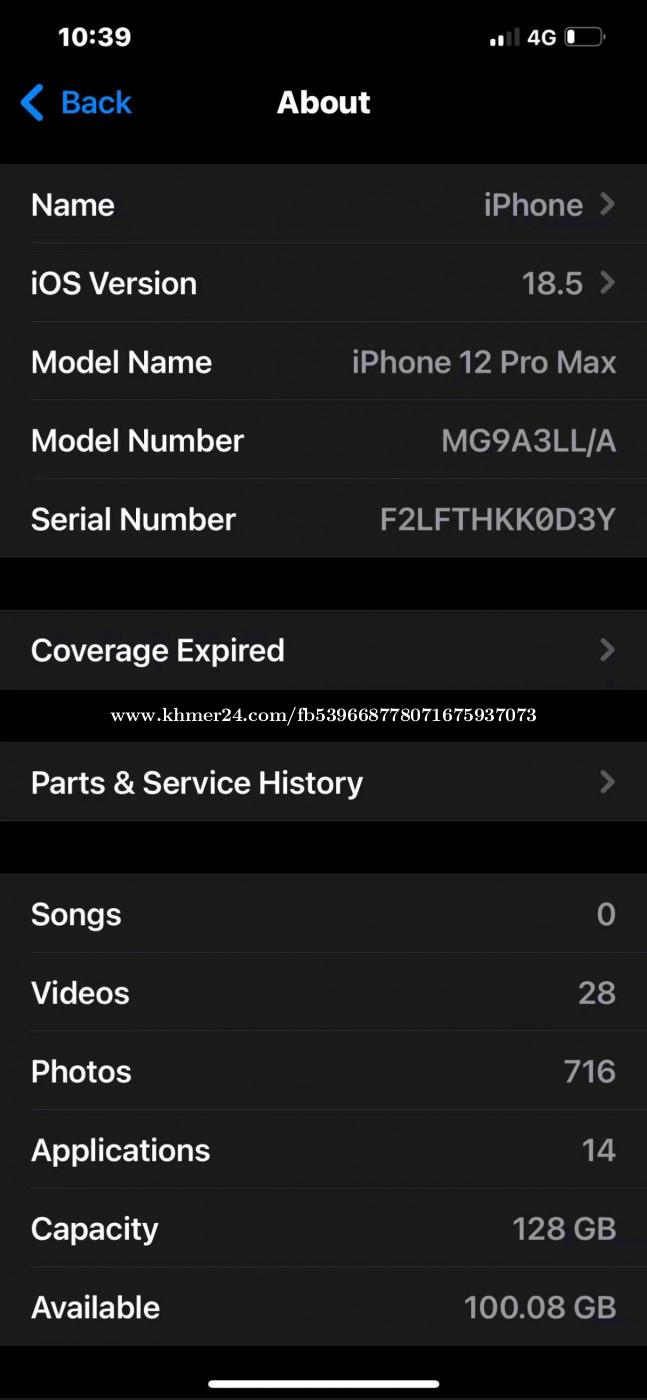Open Parts & Service History

323,782
